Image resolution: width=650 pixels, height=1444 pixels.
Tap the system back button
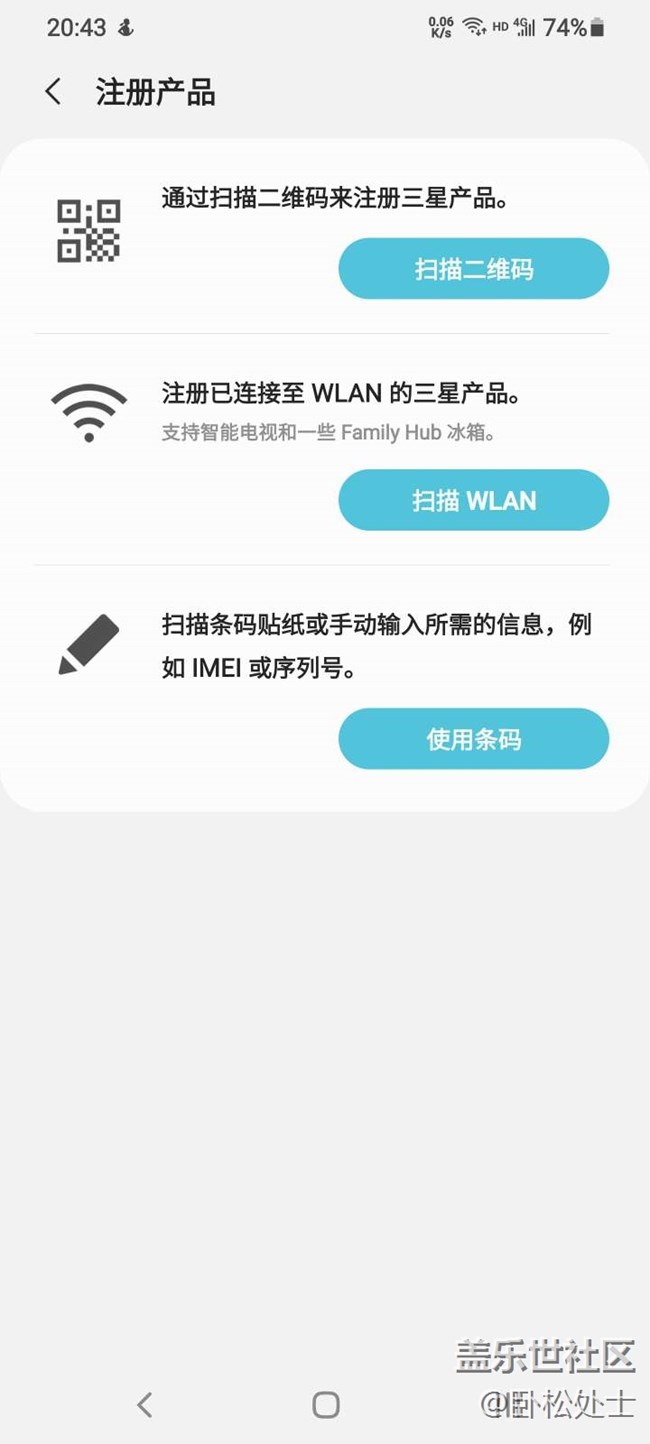click(x=145, y=1404)
